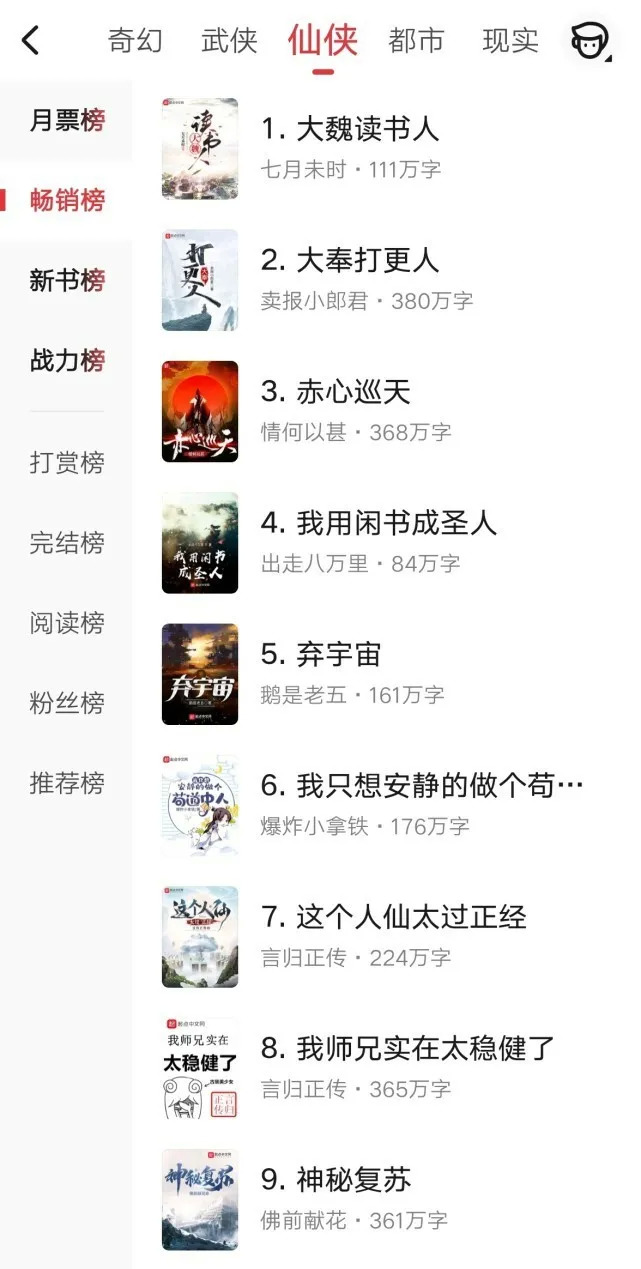Select the 都市 genre tab
The width and height of the screenshot is (641, 1269).
[416, 41]
